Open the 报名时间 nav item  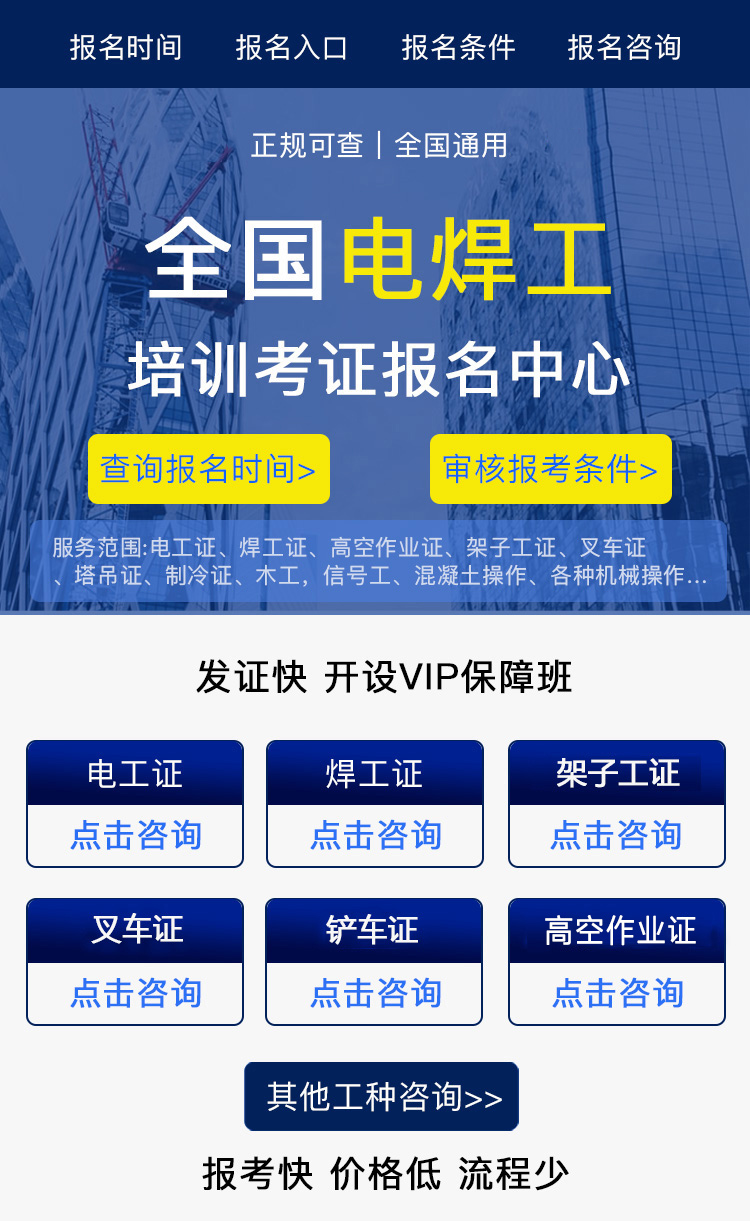[x=126, y=47]
